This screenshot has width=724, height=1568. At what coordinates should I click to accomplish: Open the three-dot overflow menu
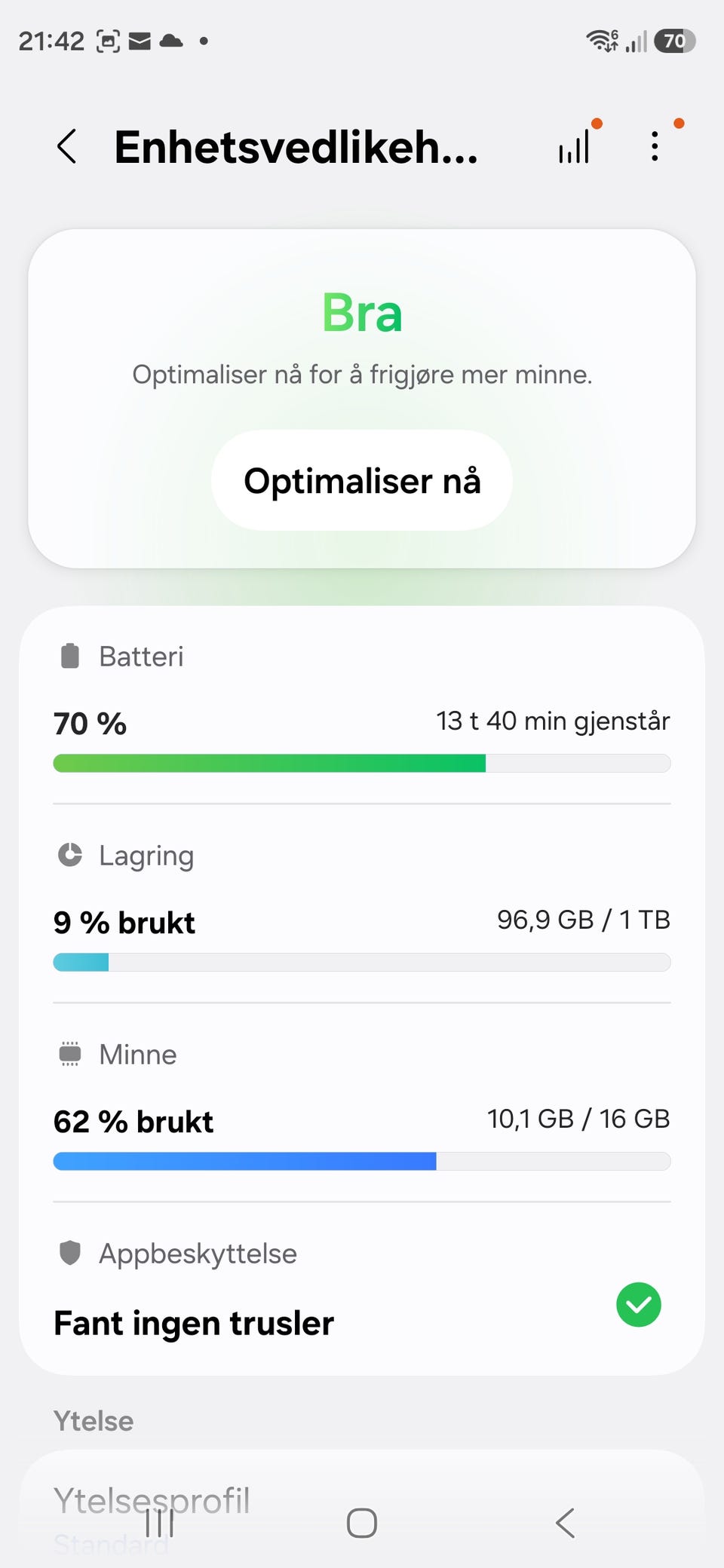pos(655,146)
